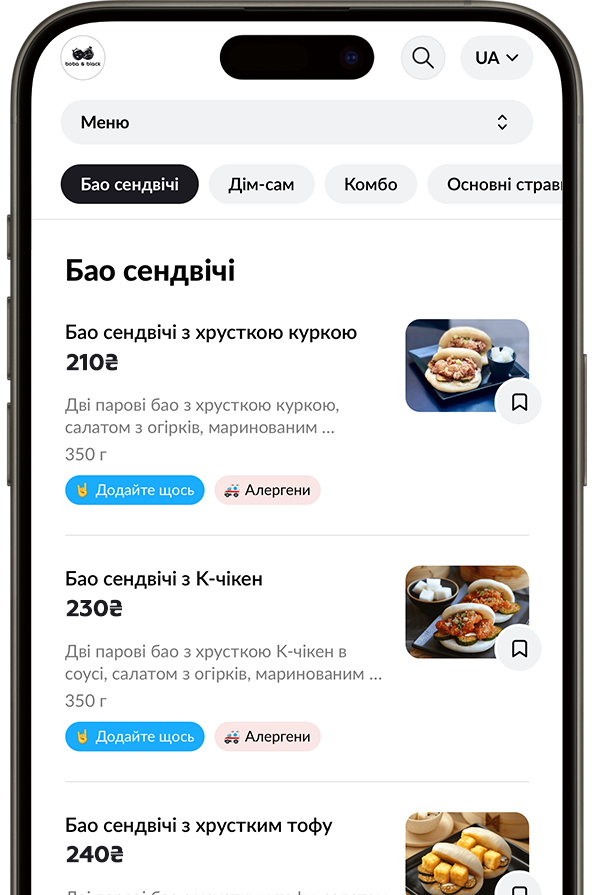The height and width of the screenshot is (895, 600).
Task: Switch to the Комбо category
Action: point(371,184)
